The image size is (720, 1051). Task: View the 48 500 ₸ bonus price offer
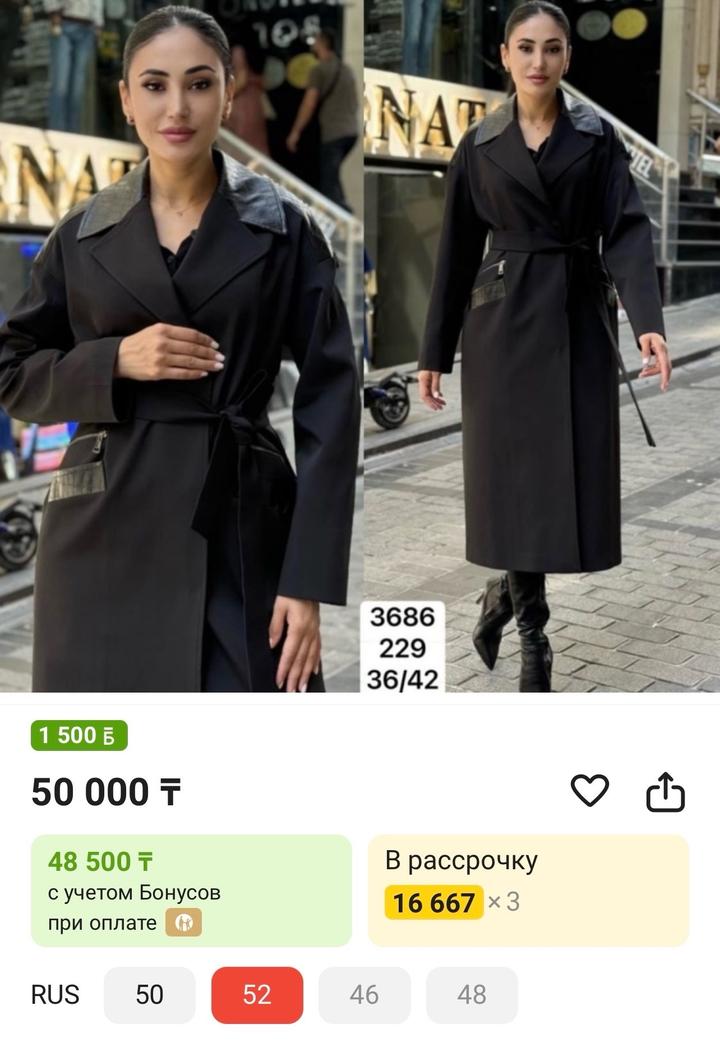(x=191, y=890)
